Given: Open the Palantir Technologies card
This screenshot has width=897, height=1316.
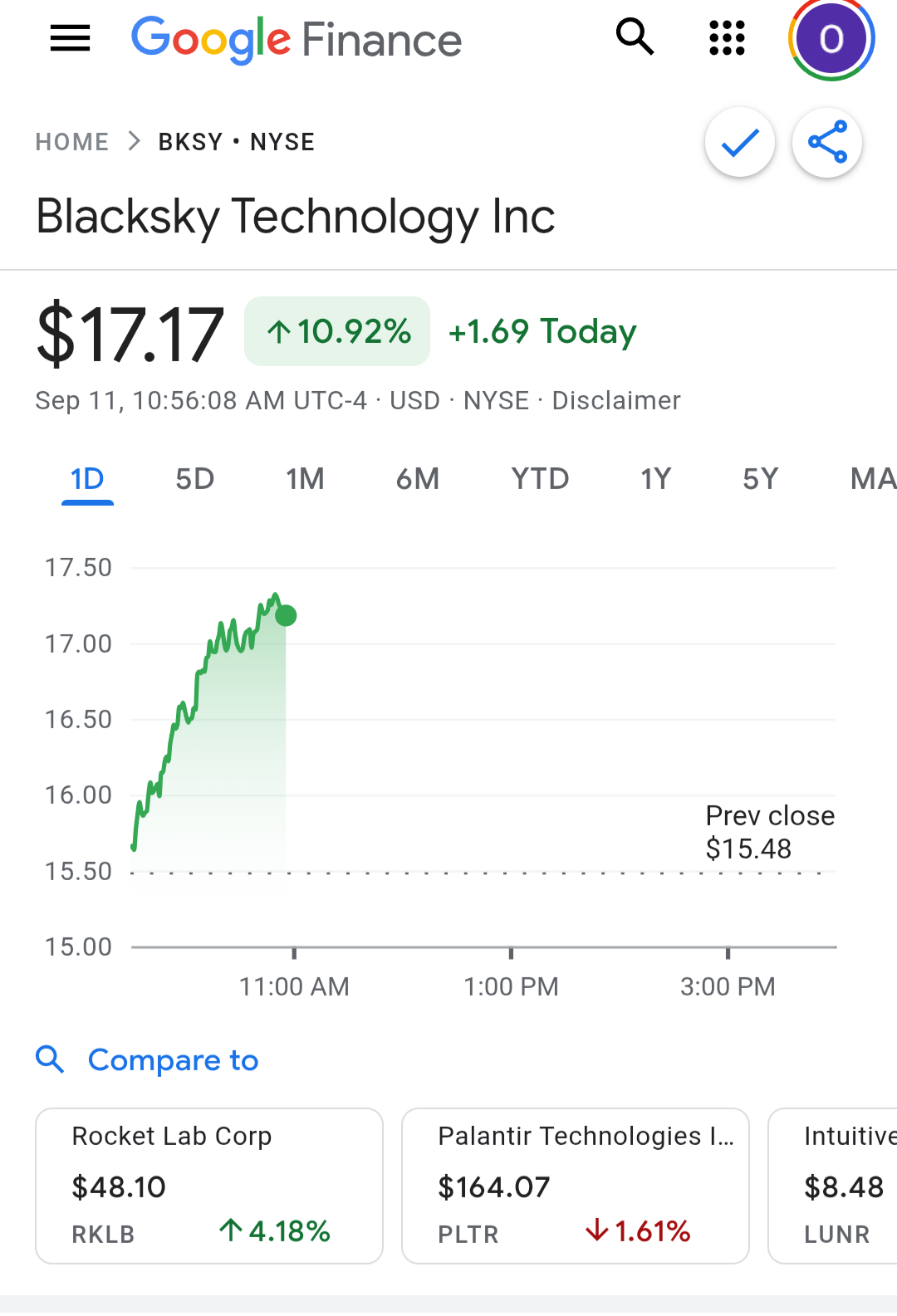Looking at the screenshot, I should pyautogui.click(x=576, y=1185).
